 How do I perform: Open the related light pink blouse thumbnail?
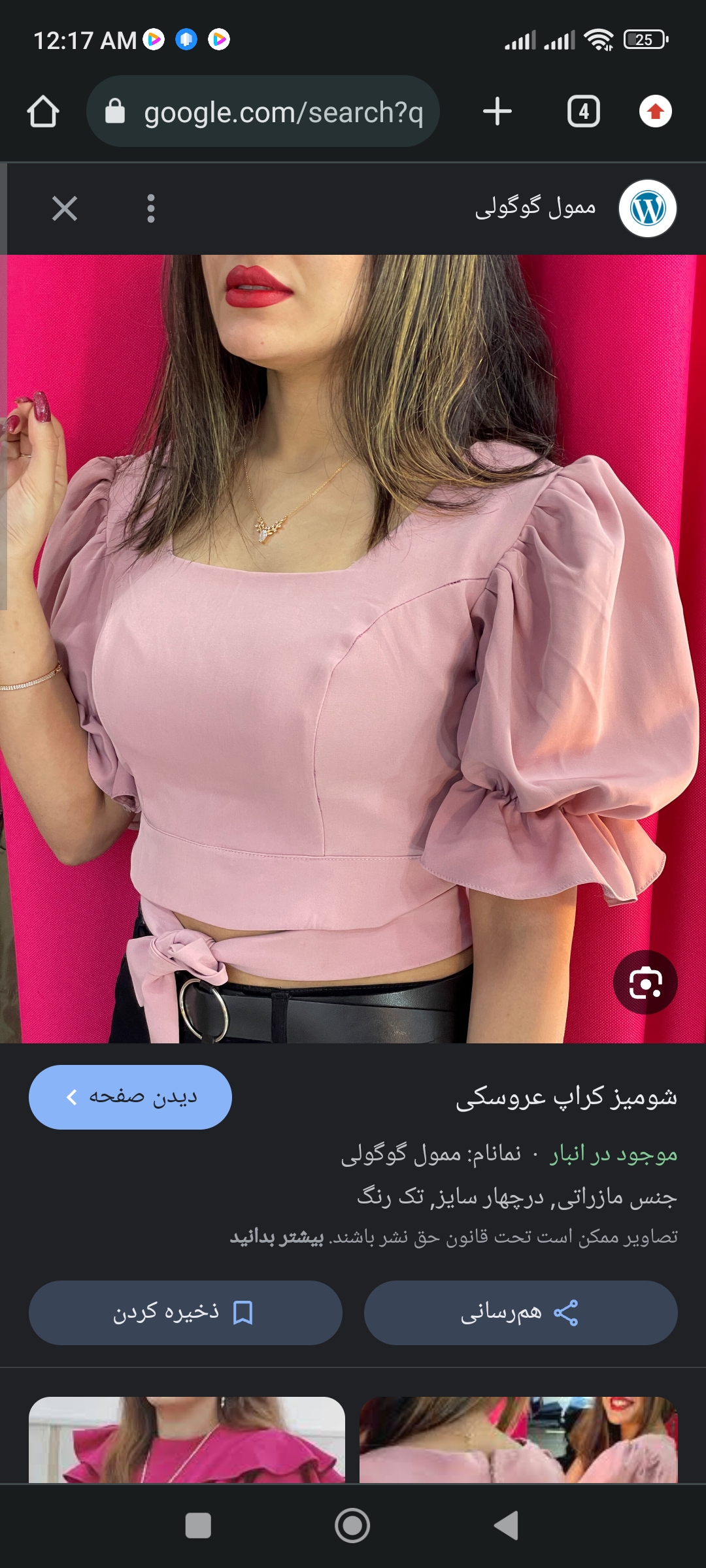pyautogui.click(x=518, y=1440)
